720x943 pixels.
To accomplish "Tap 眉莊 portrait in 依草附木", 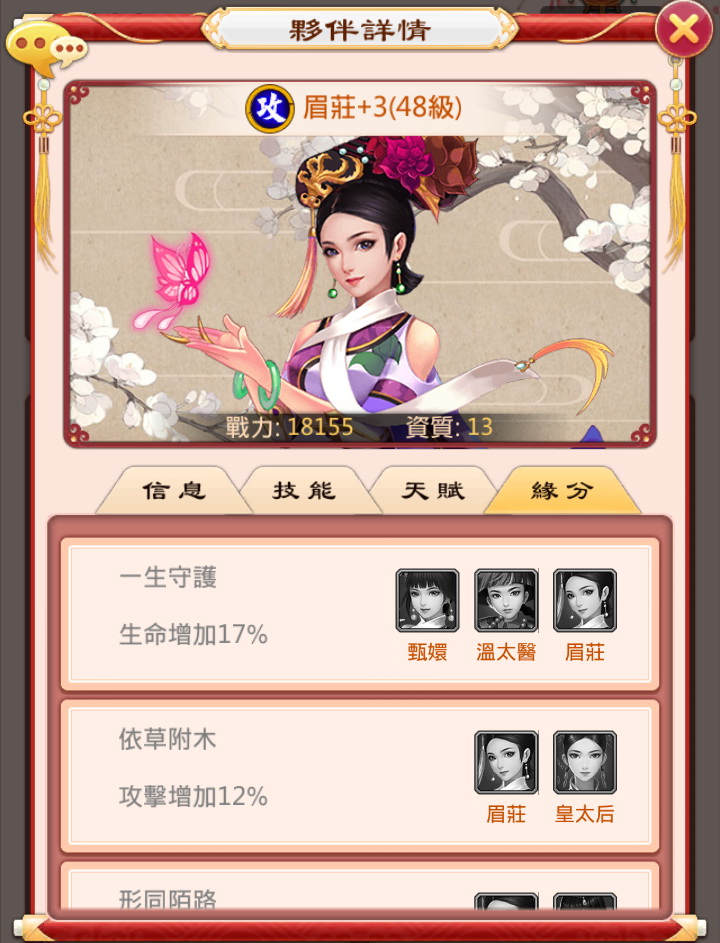I will (506, 762).
